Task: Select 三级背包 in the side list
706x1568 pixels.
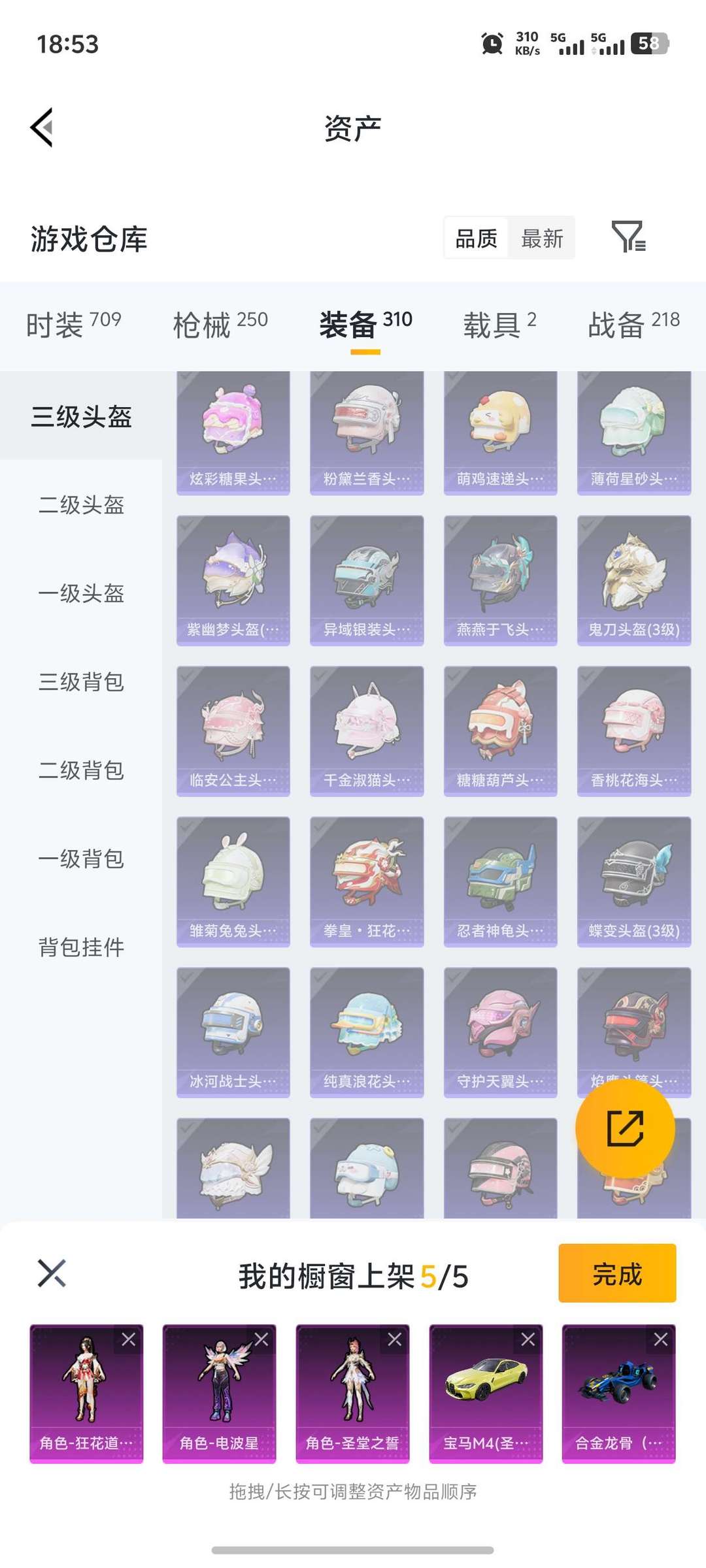Action: coord(81,681)
